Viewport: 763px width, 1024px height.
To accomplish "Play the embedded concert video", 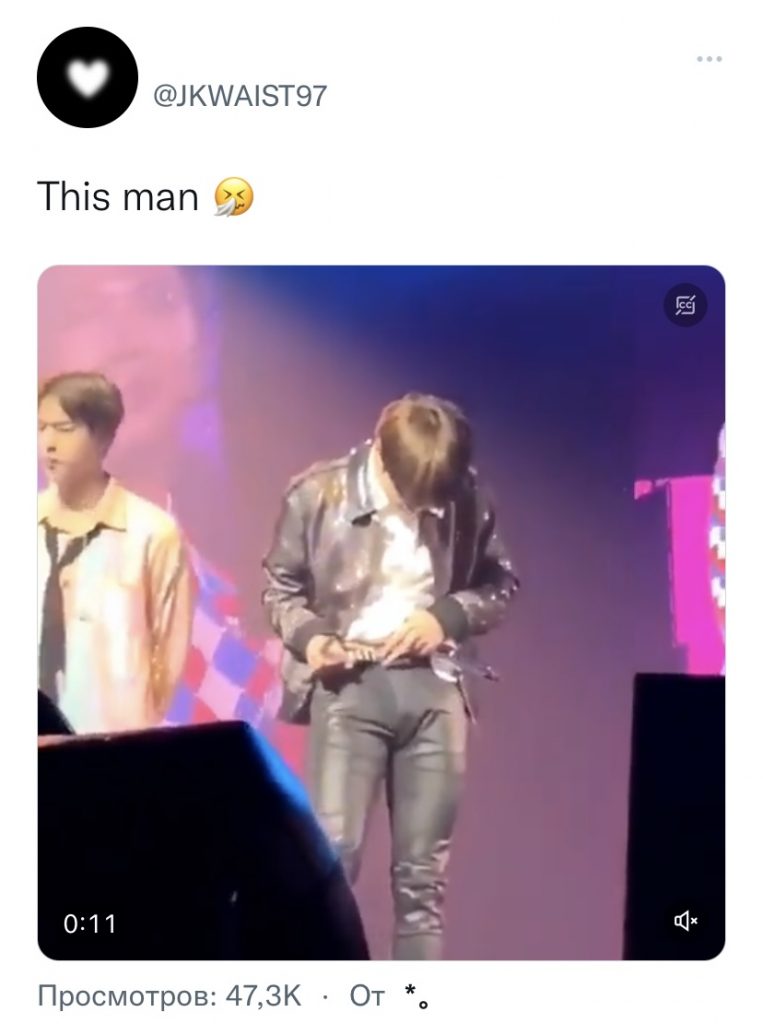I will click(381, 612).
